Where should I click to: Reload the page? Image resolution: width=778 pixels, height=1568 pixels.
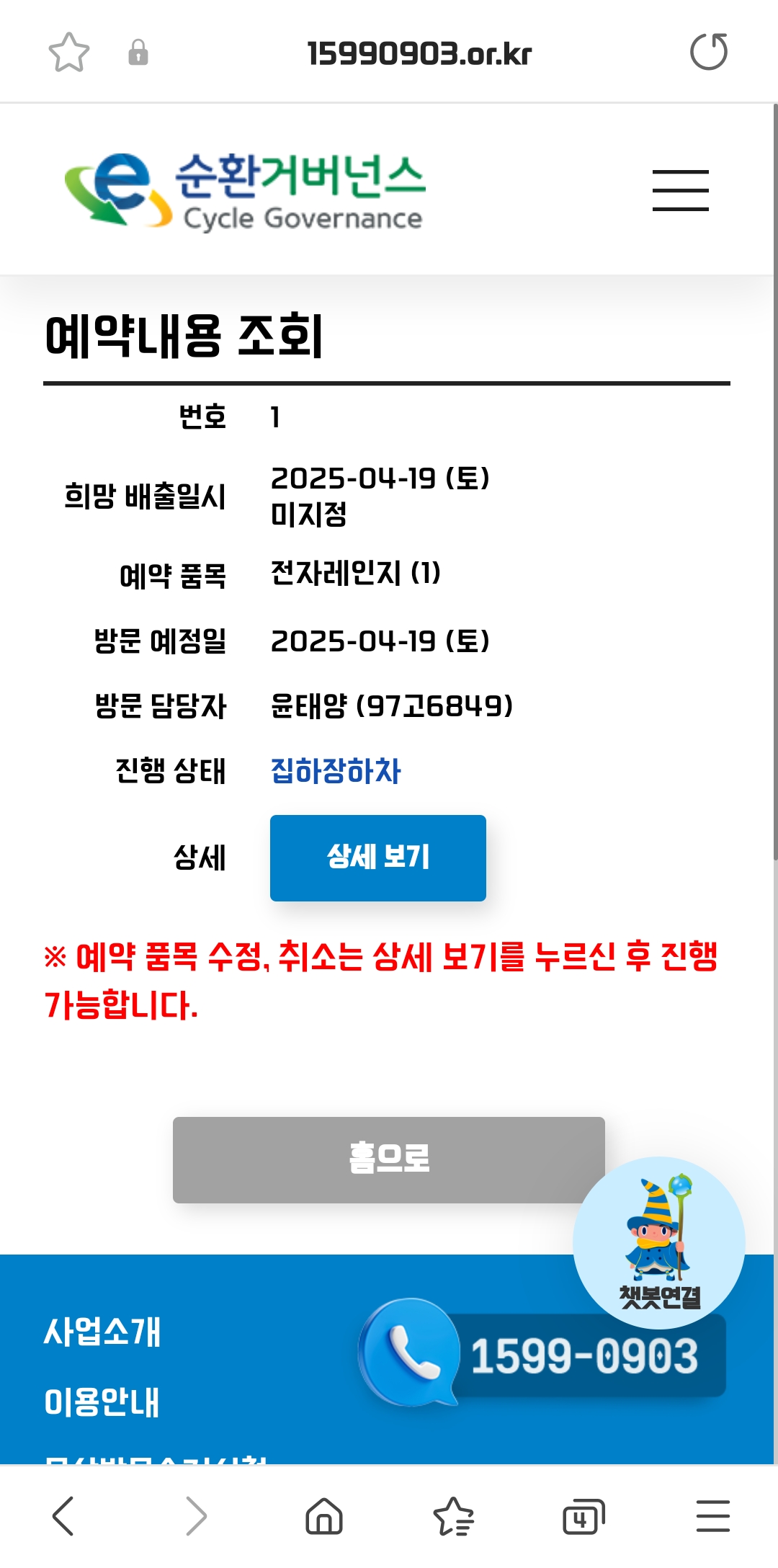coord(709,53)
